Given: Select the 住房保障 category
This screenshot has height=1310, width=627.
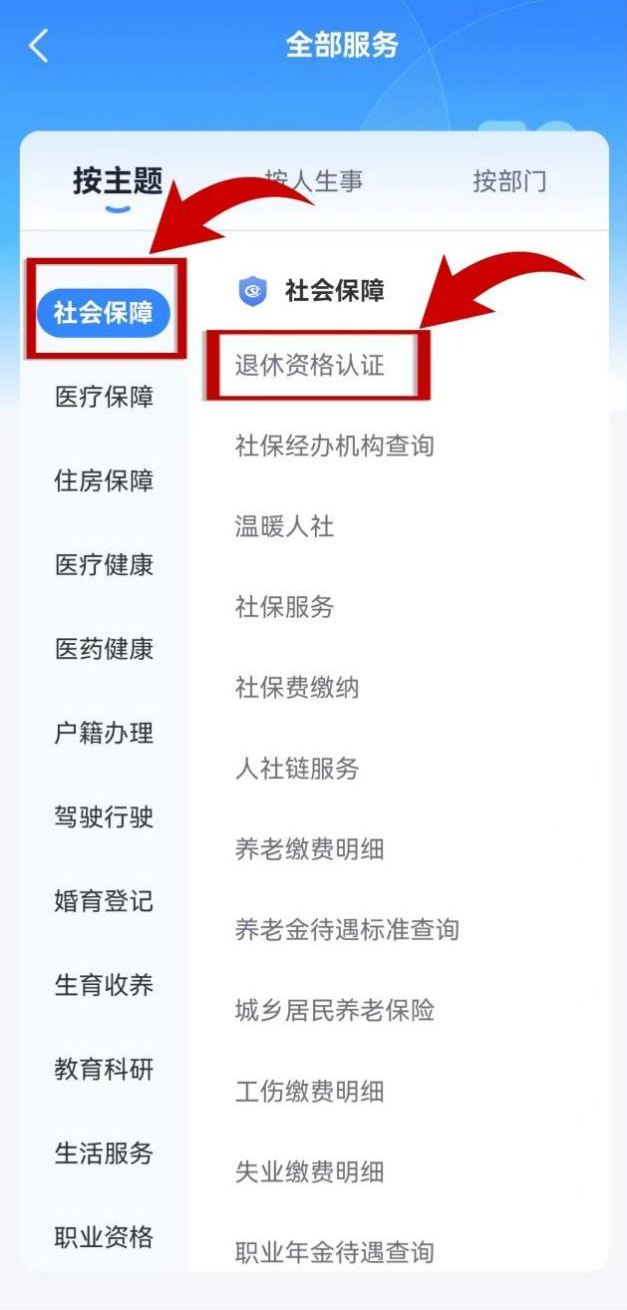Looking at the screenshot, I should coord(104,481).
